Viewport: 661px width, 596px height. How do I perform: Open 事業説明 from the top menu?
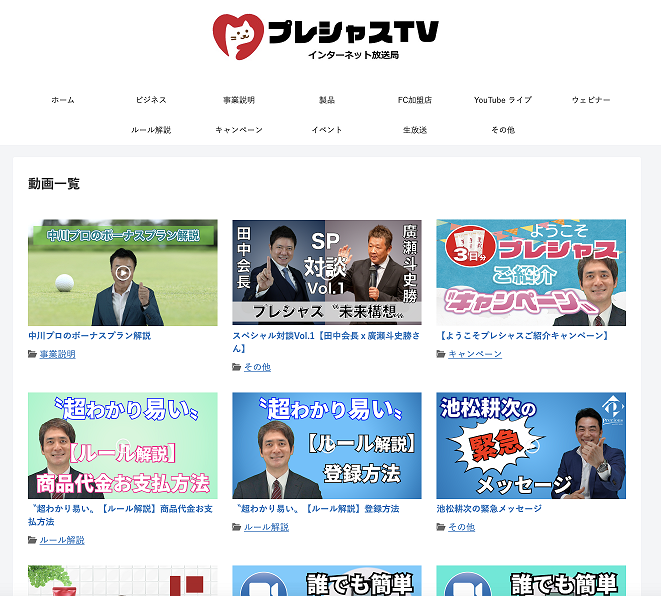[239, 100]
